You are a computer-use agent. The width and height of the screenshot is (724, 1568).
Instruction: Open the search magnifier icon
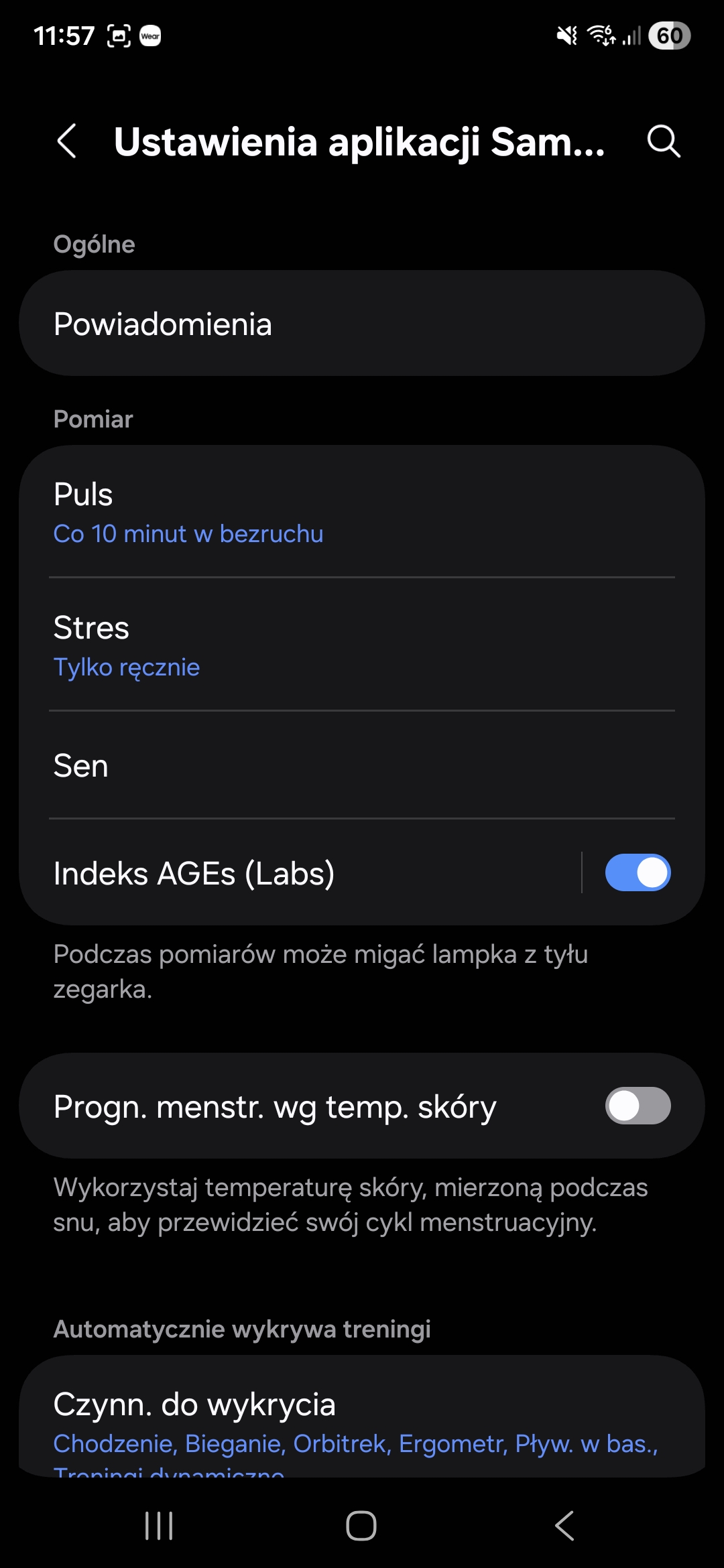point(663,141)
